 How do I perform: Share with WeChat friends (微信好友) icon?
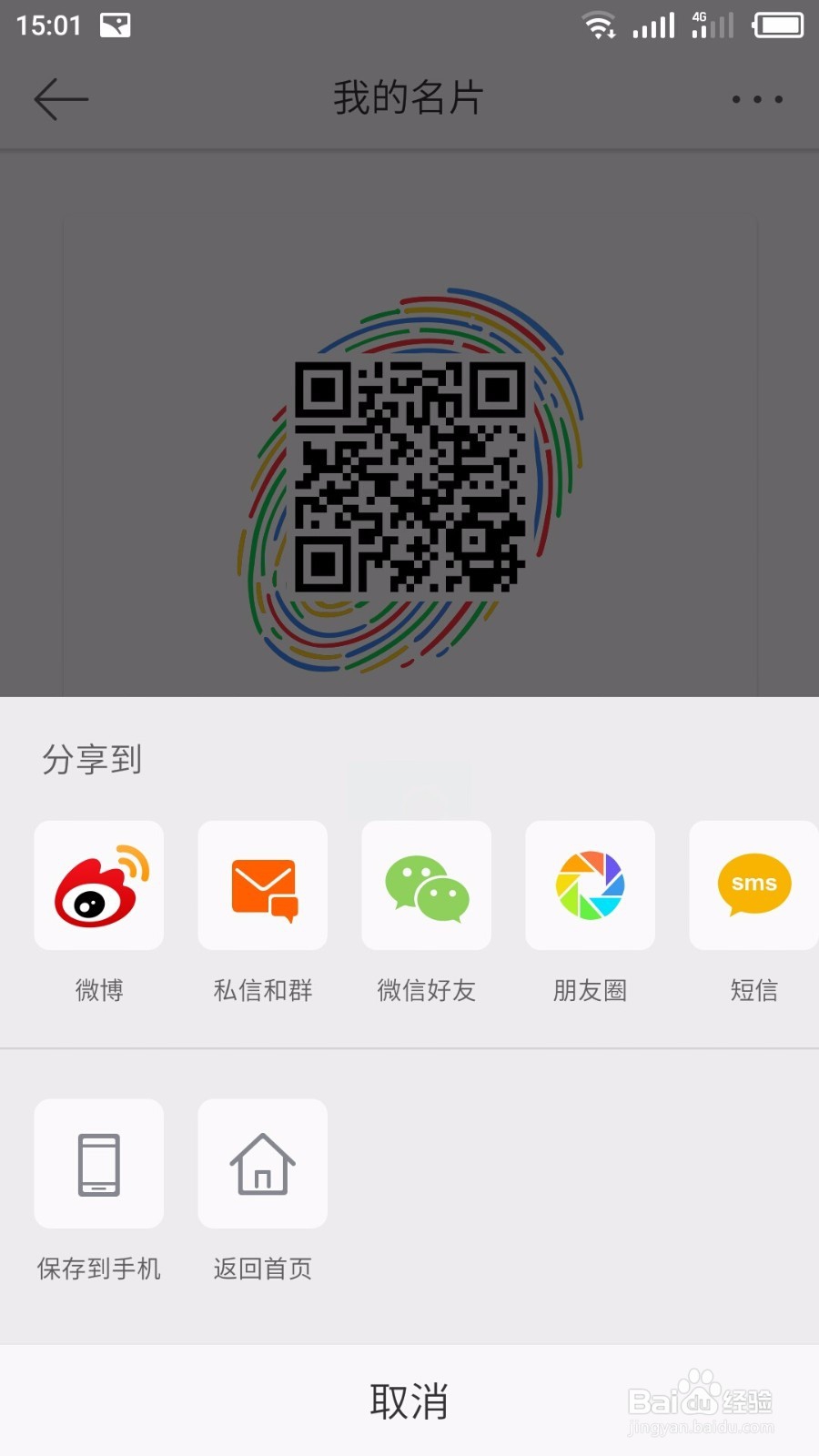tap(426, 885)
